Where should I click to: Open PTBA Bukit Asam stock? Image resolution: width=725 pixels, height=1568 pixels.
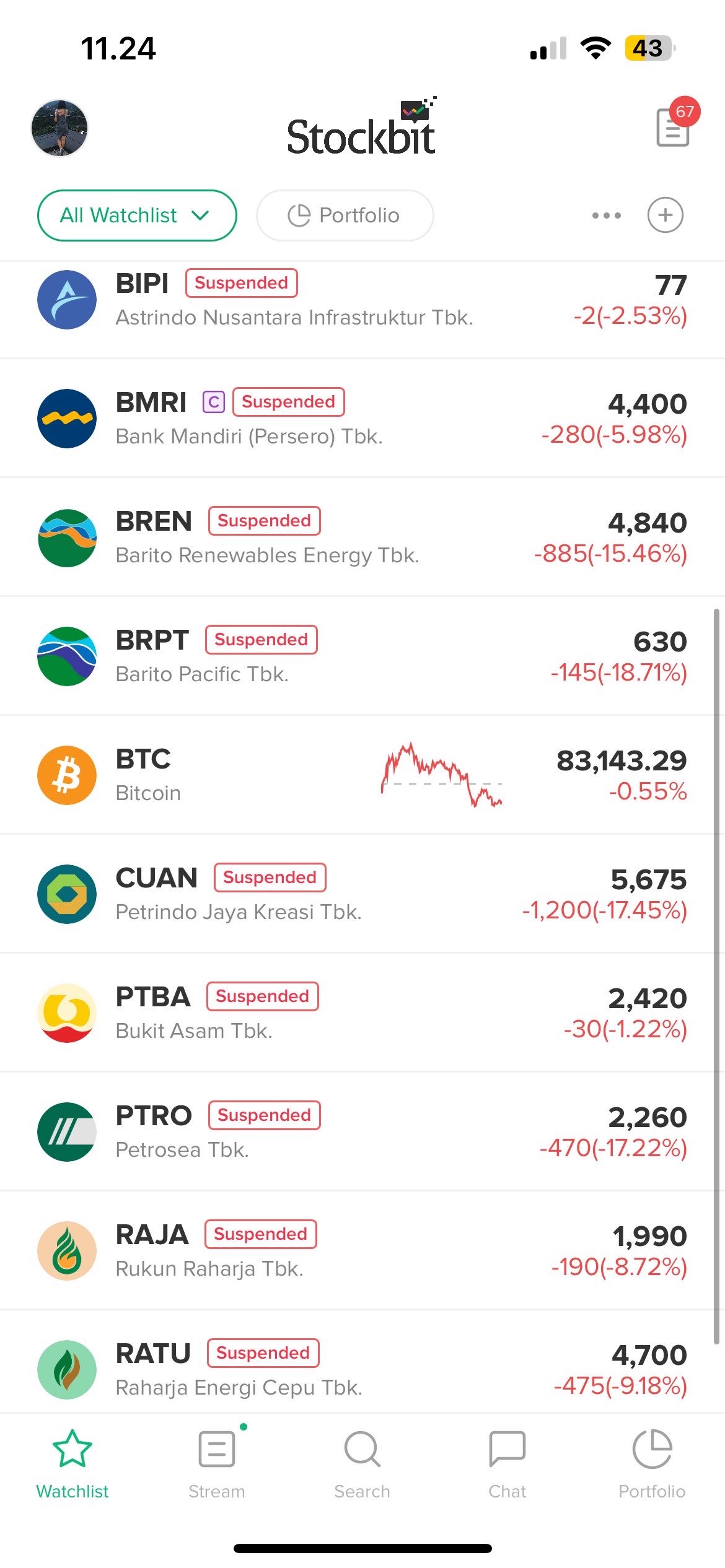[362, 1013]
